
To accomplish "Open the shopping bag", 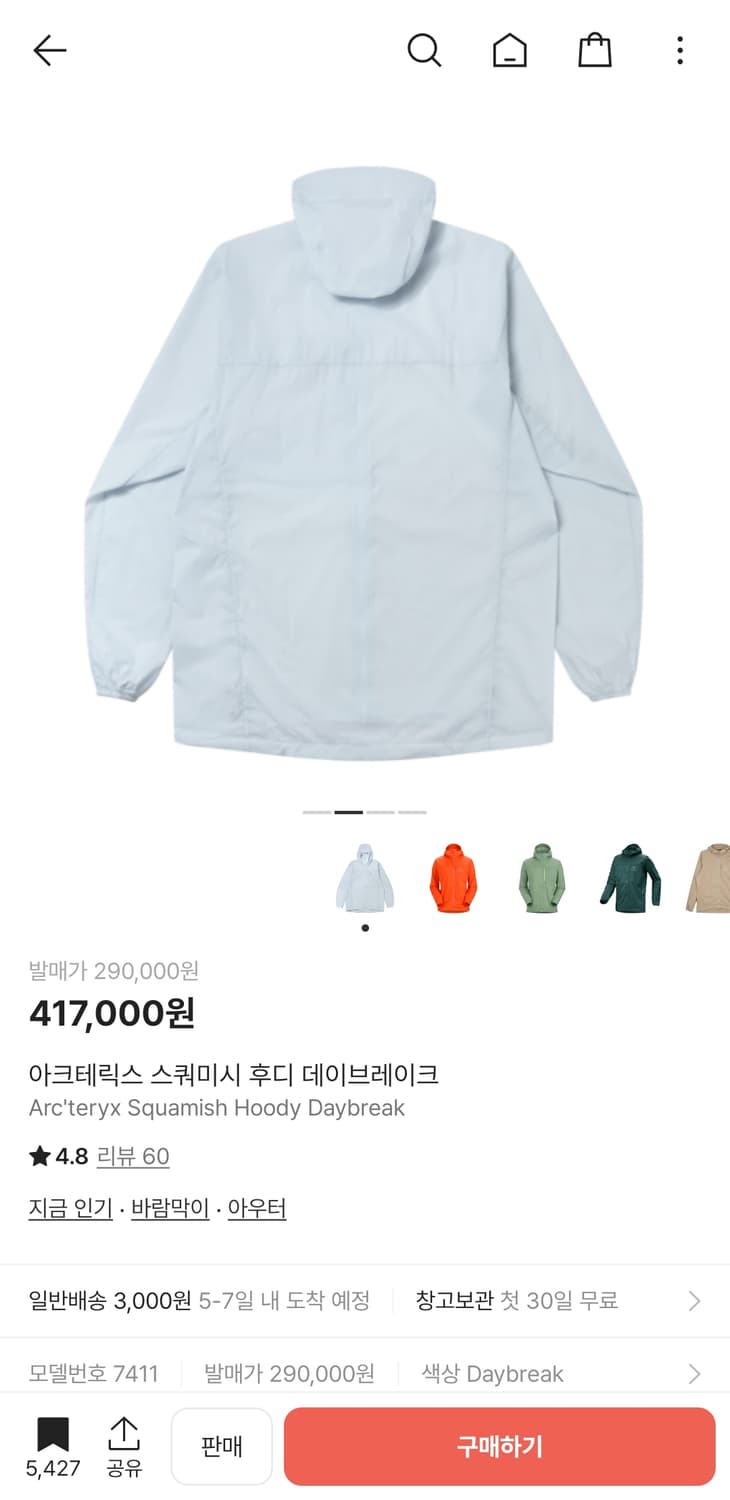I will pos(595,50).
